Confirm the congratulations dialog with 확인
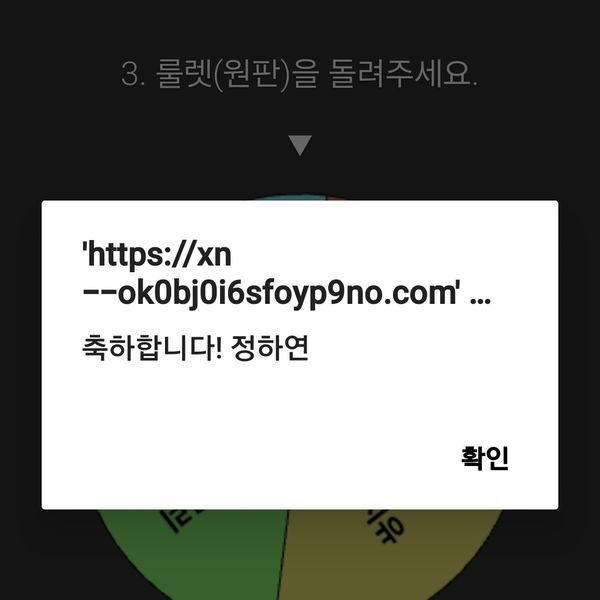The height and width of the screenshot is (600, 600). point(485,458)
